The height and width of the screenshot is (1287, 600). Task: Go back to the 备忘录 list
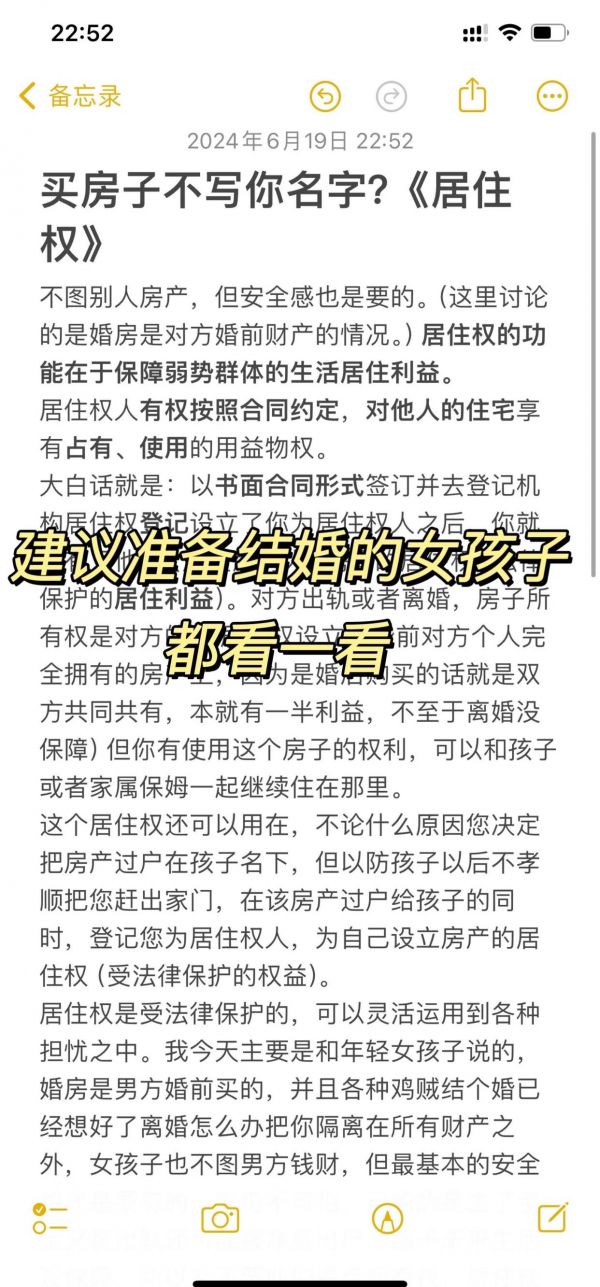pyautogui.click(x=70, y=96)
